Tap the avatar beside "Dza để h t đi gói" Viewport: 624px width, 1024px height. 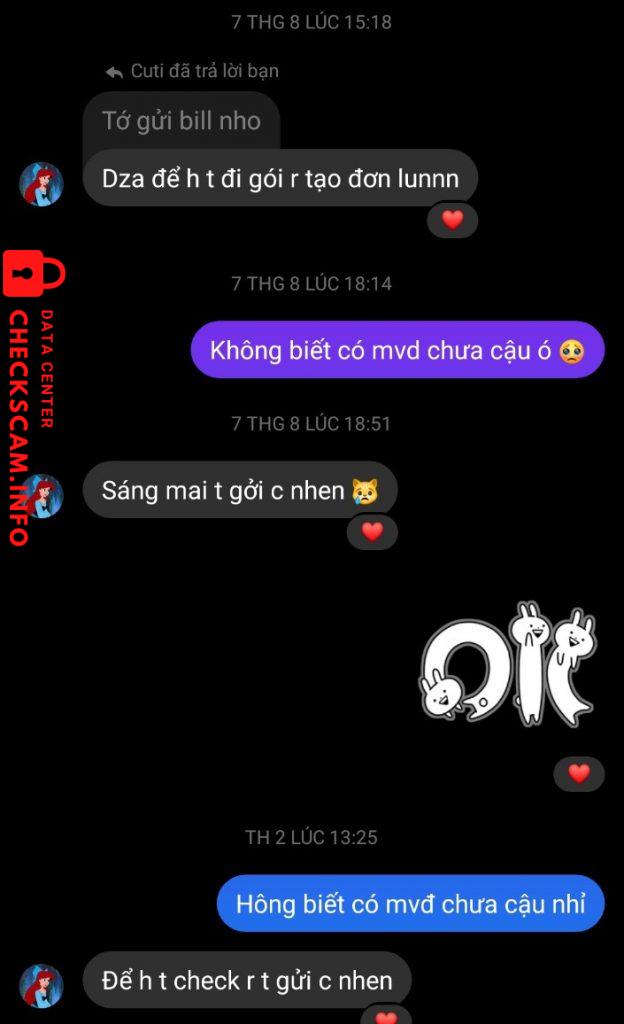[x=42, y=184]
